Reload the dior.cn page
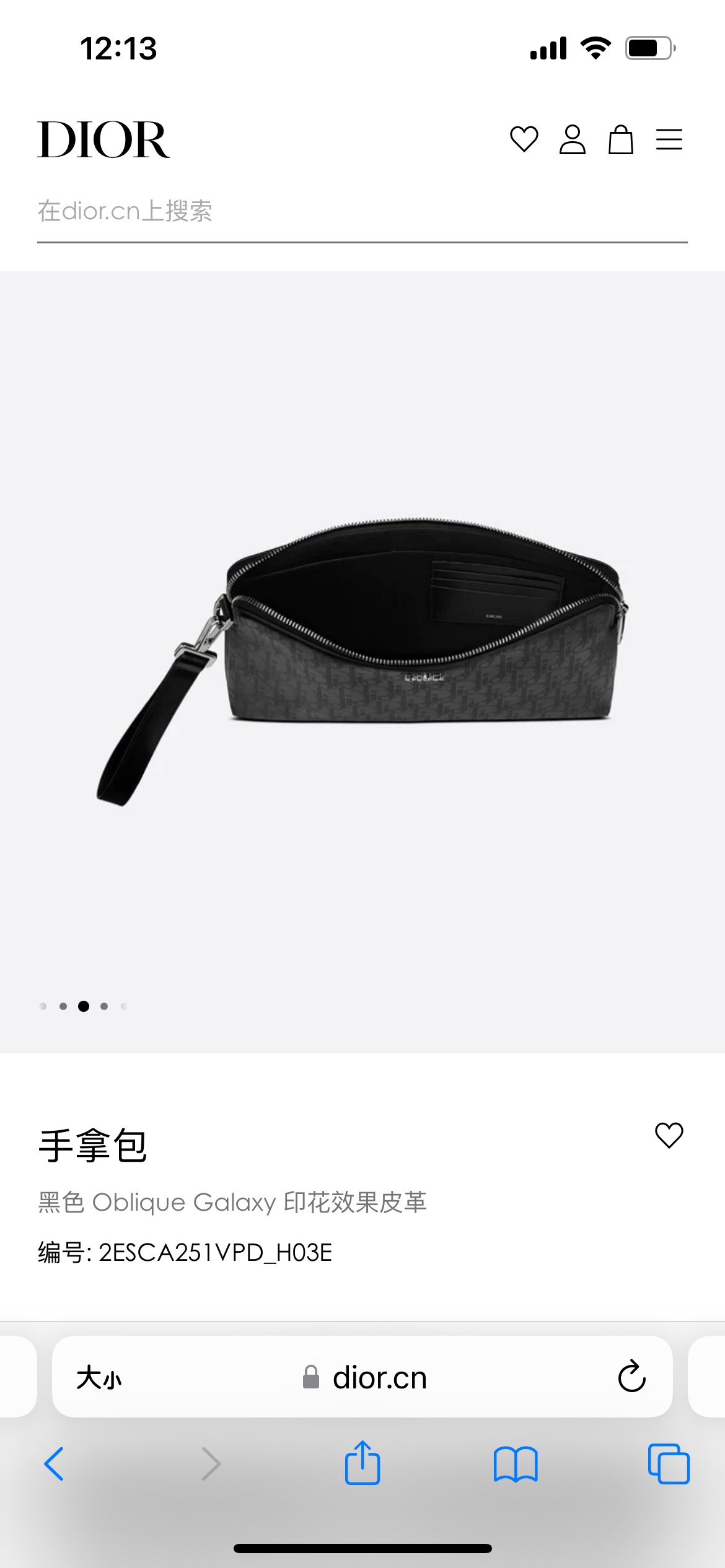Viewport: 725px width, 1568px height. pos(631,1377)
